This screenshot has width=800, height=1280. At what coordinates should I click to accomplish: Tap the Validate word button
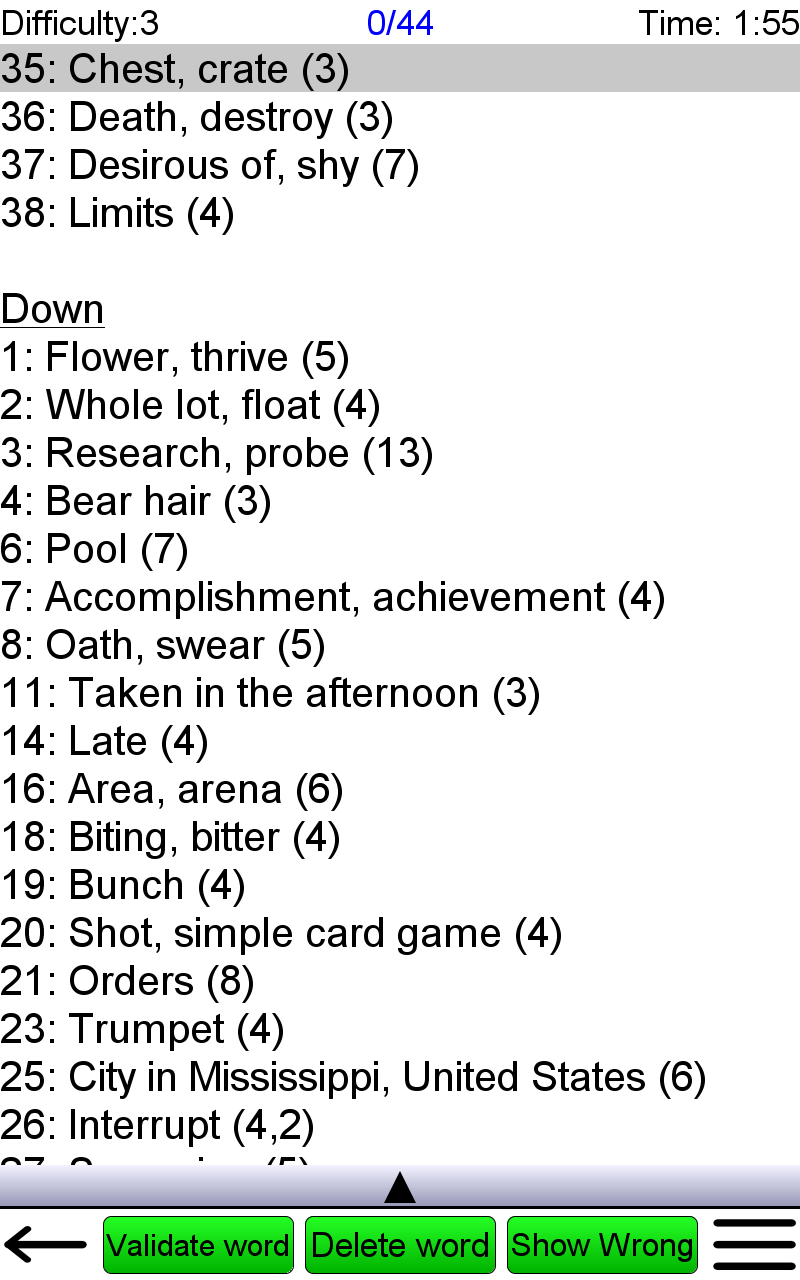point(198,1245)
